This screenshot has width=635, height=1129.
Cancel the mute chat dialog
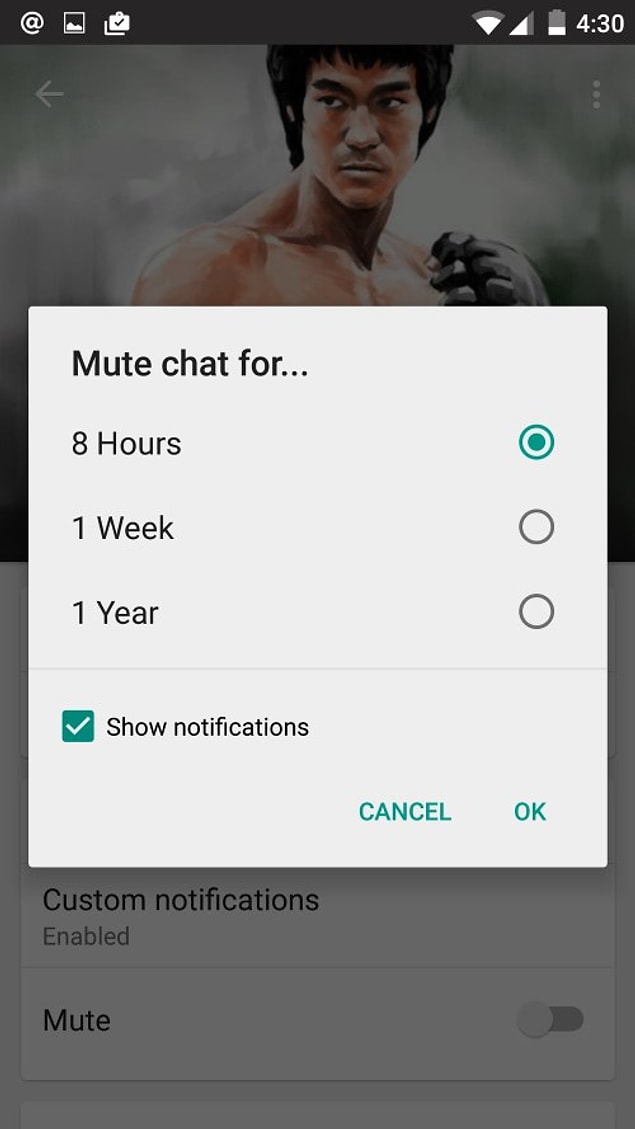(x=405, y=811)
